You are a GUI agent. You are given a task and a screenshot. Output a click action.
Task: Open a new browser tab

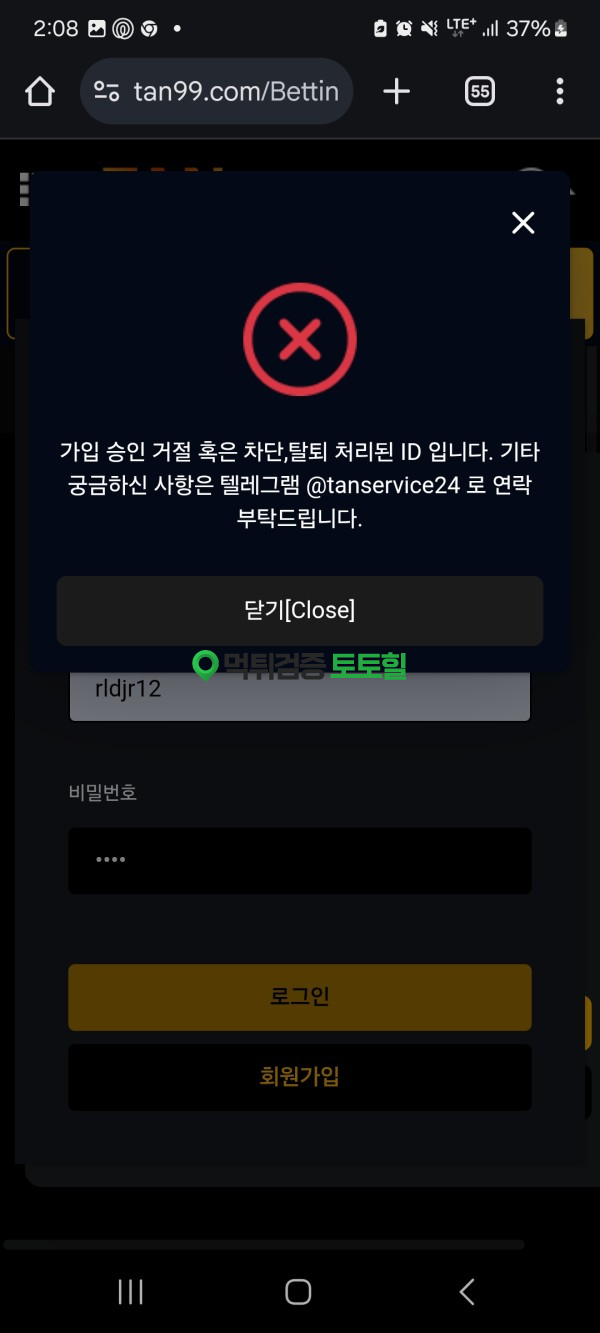coord(397,92)
